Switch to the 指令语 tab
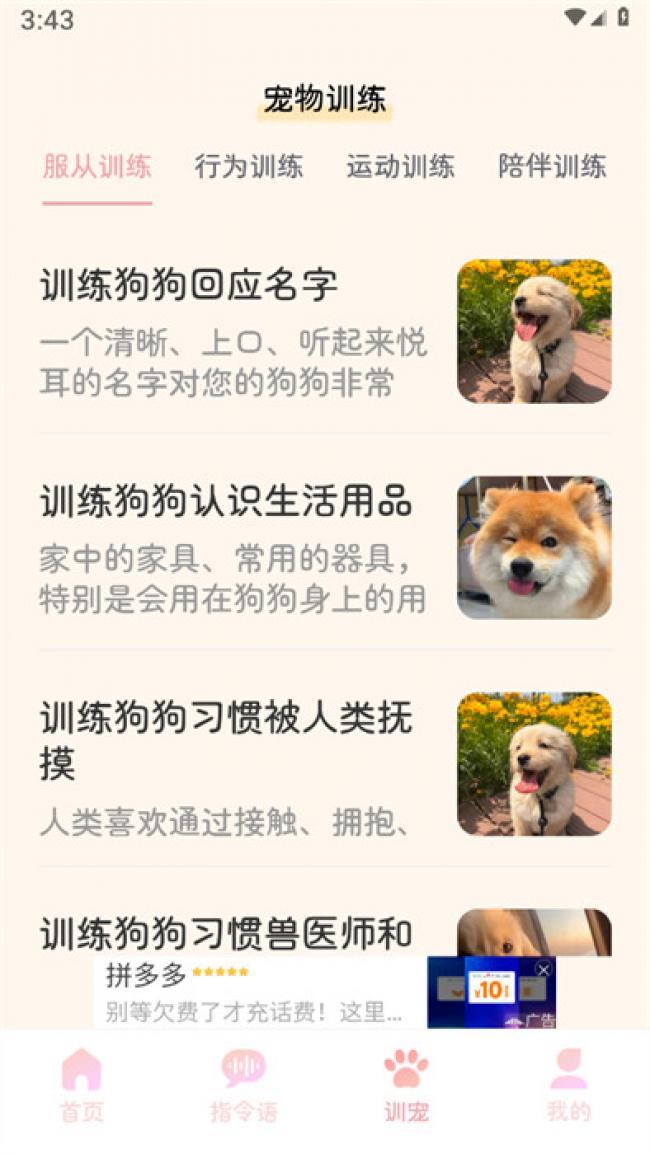The height and width of the screenshot is (1154, 650). [x=243, y=1086]
